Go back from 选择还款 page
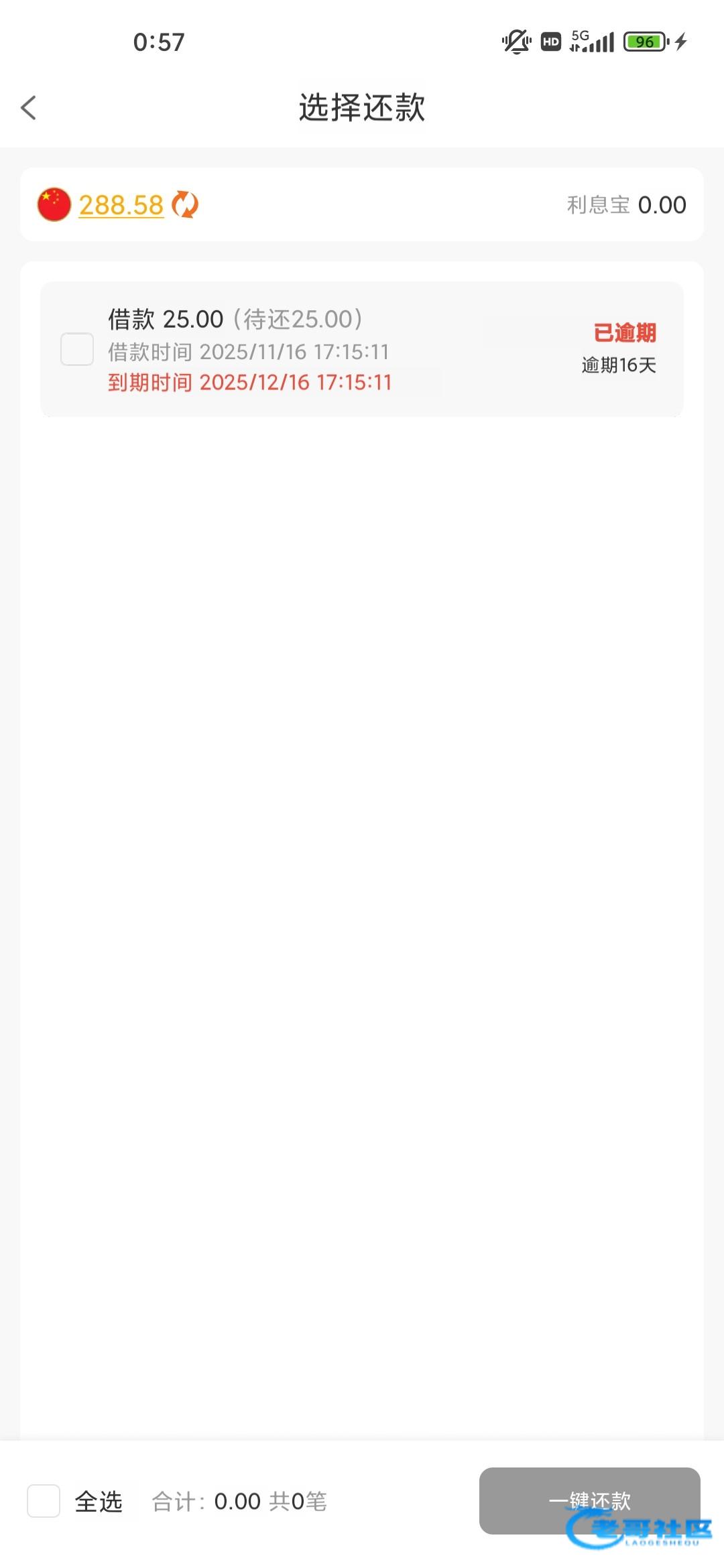The image size is (724, 1568). (28, 107)
